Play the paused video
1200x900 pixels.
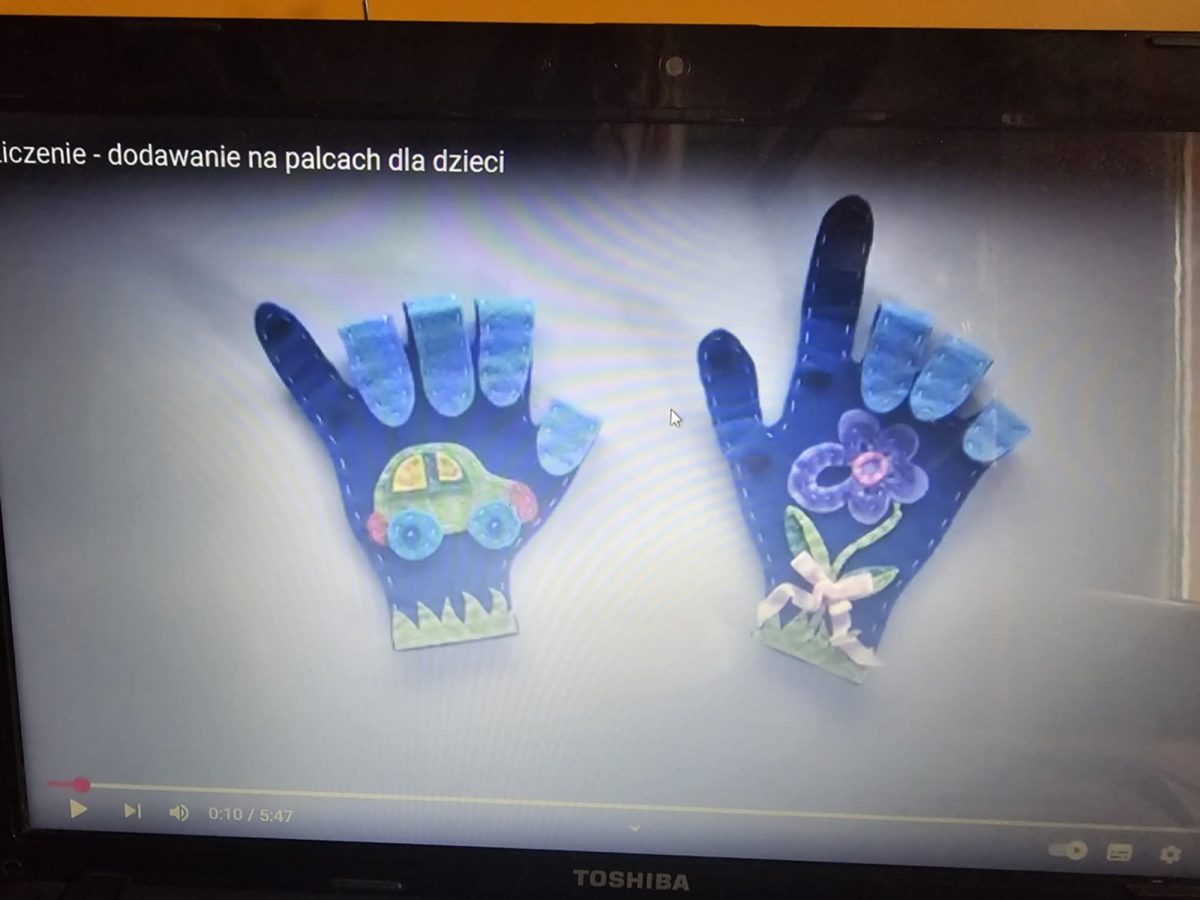click(78, 810)
